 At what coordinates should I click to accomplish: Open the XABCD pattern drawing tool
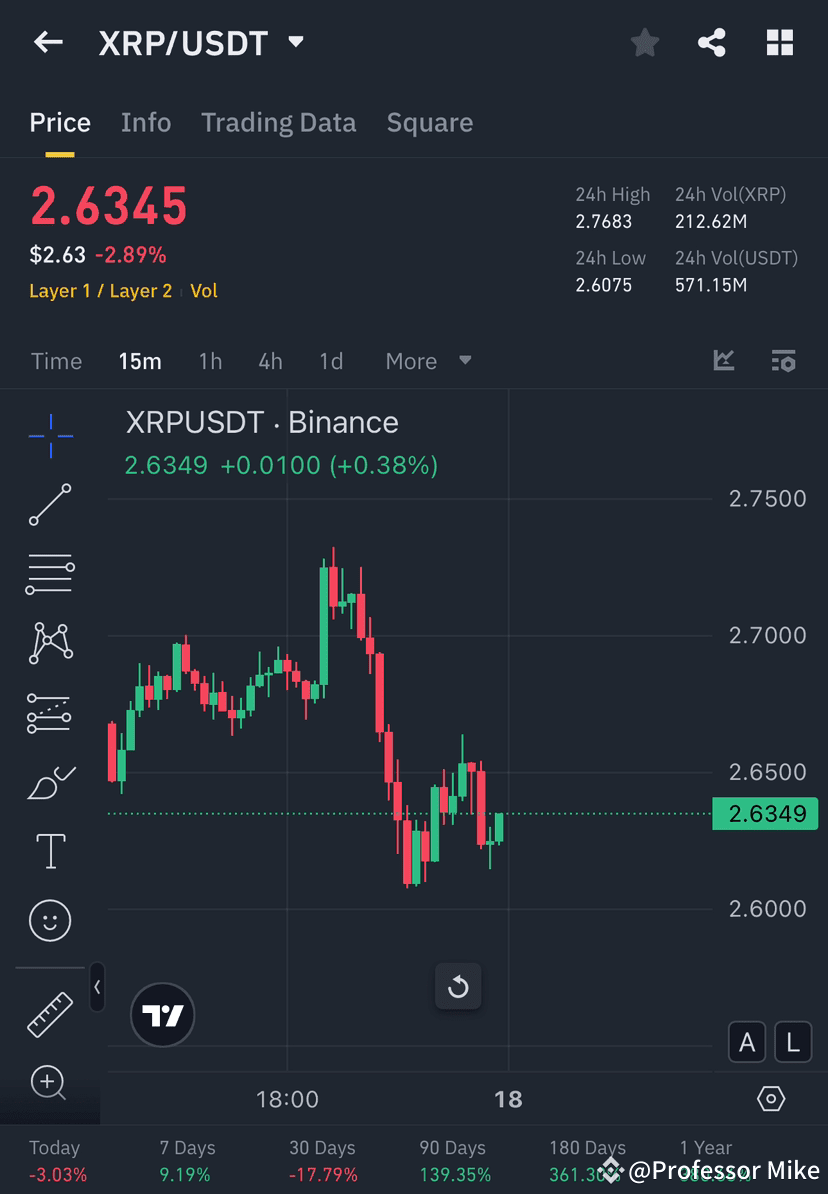pos(50,643)
